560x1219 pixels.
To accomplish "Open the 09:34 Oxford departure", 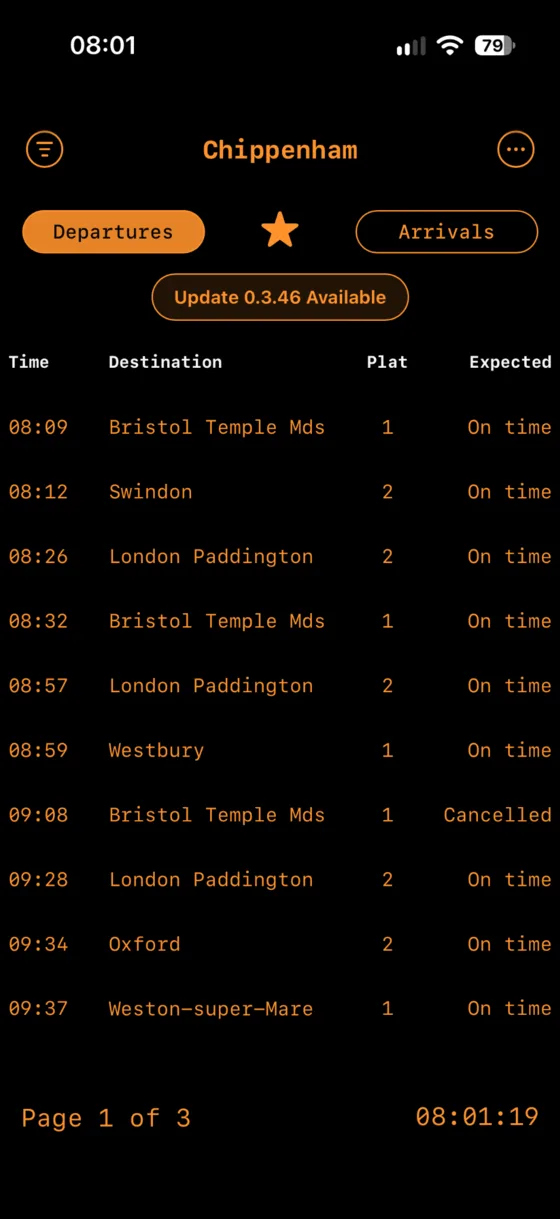I will (x=280, y=944).
